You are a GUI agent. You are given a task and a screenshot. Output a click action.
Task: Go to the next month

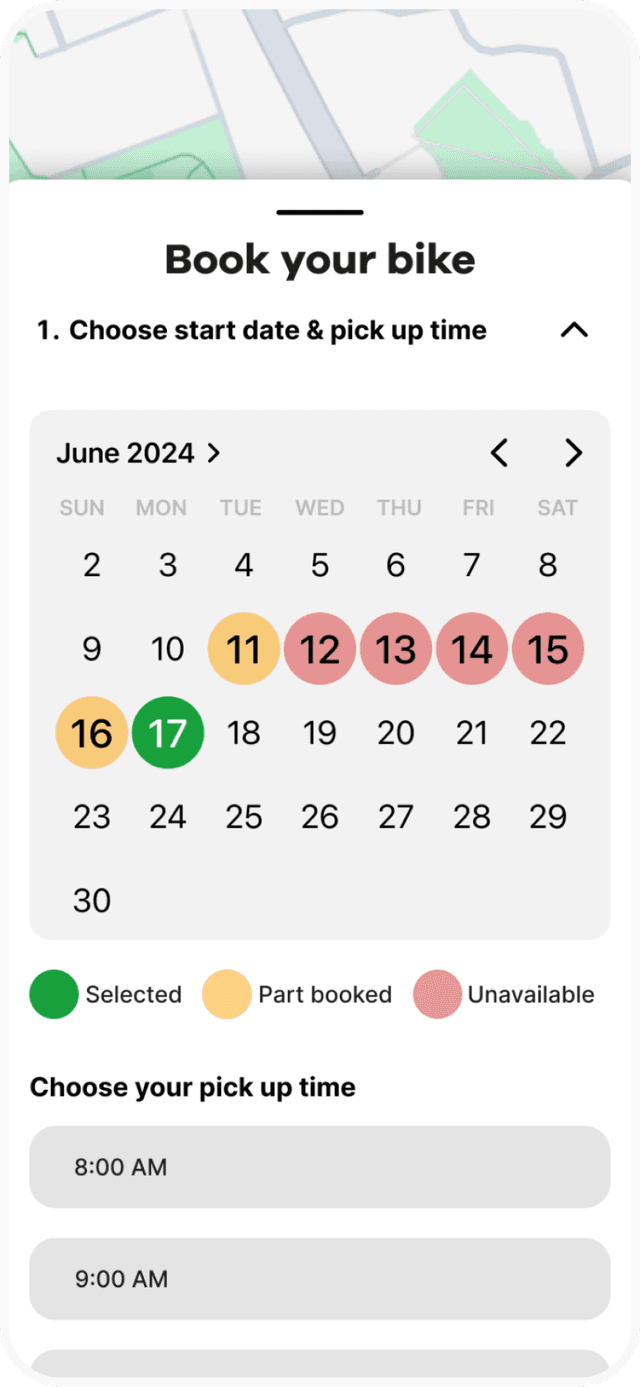click(x=573, y=453)
